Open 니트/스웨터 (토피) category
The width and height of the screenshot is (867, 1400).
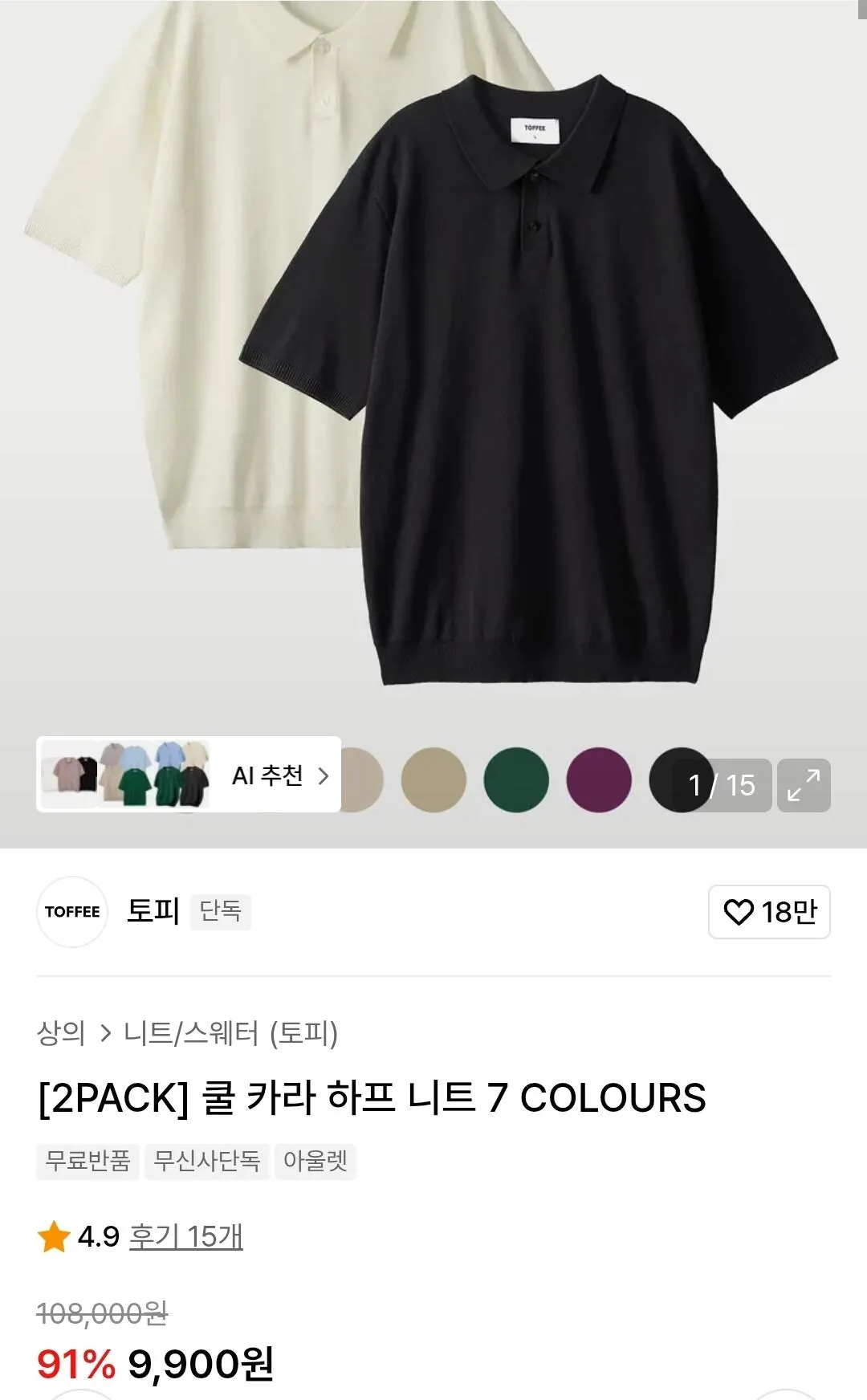pyautogui.click(x=230, y=1033)
